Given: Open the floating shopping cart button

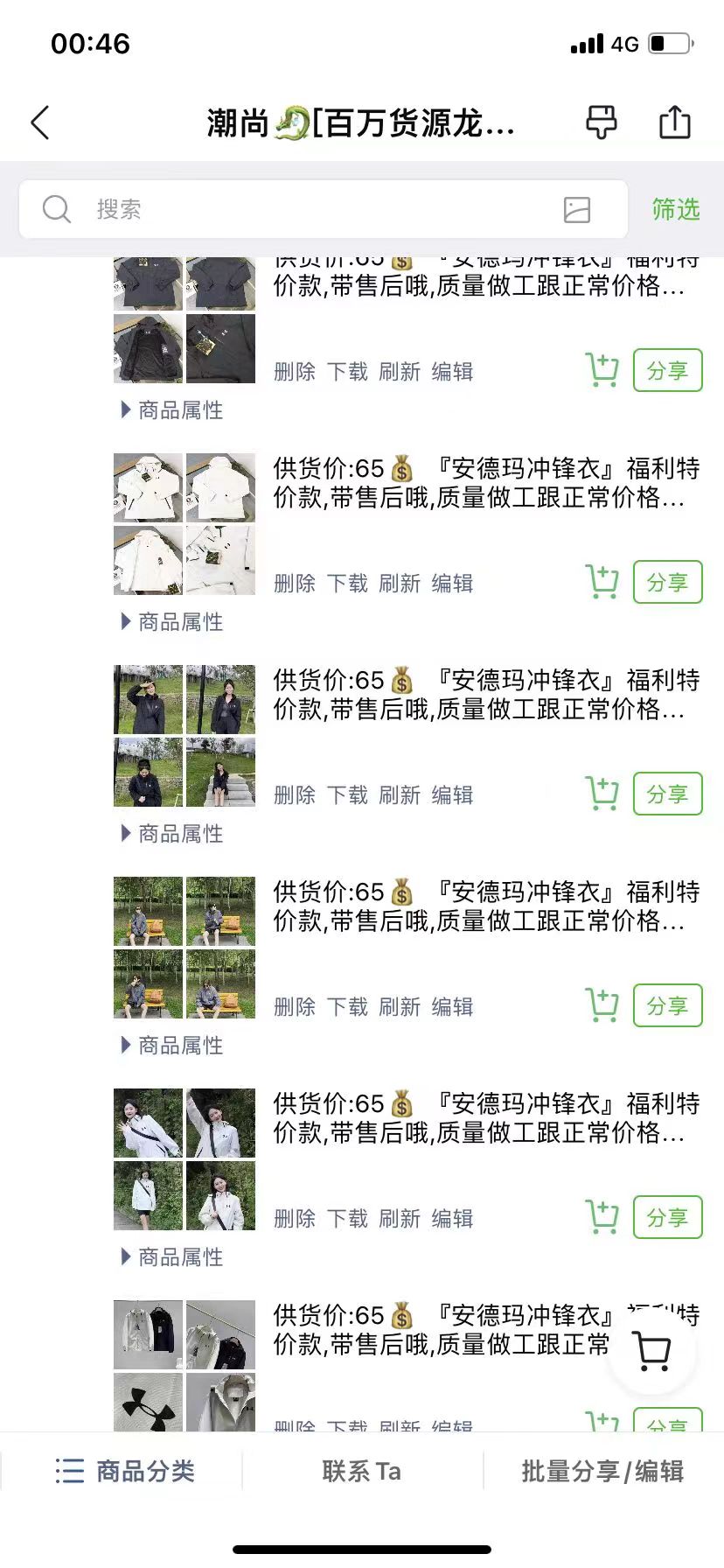Looking at the screenshot, I should (x=652, y=1351).
